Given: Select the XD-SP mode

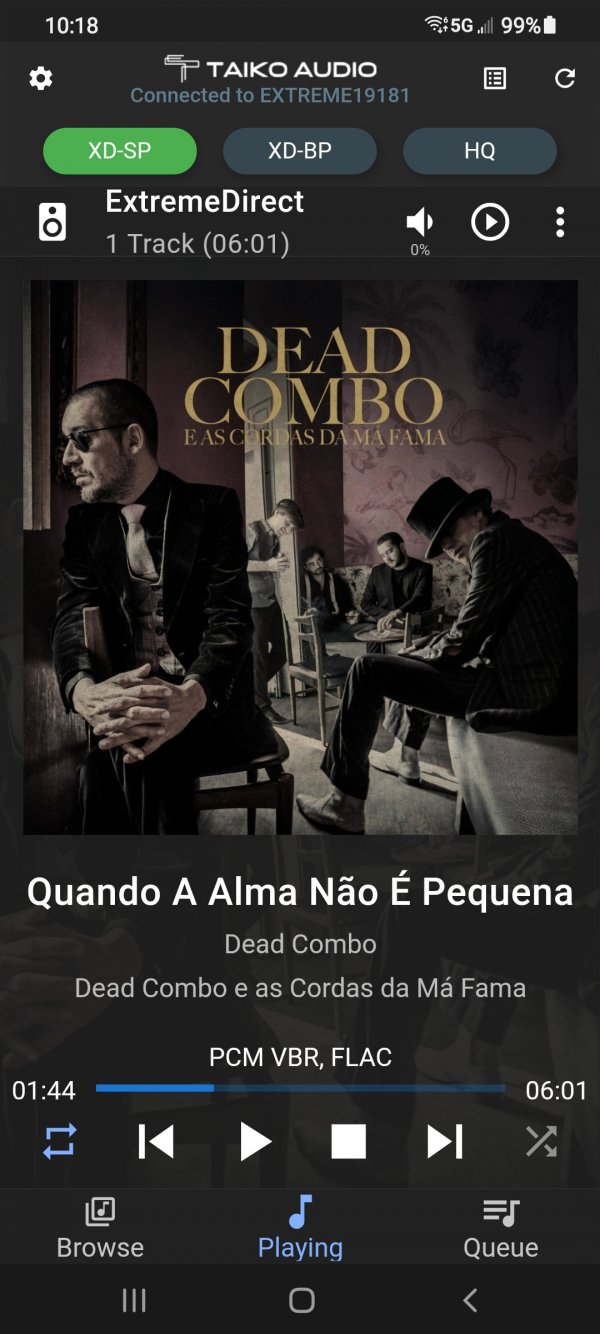Looking at the screenshot, I should 120,151.
